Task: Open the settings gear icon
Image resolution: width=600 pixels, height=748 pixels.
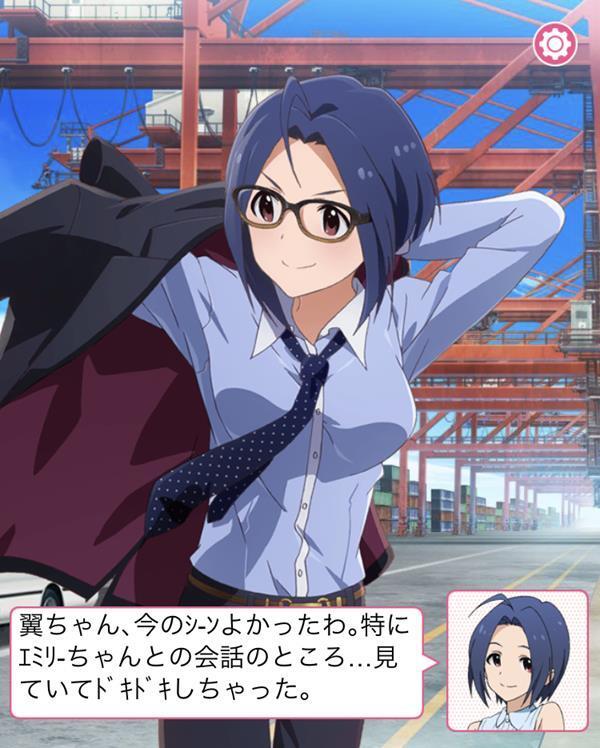Action: pos(551,44)
